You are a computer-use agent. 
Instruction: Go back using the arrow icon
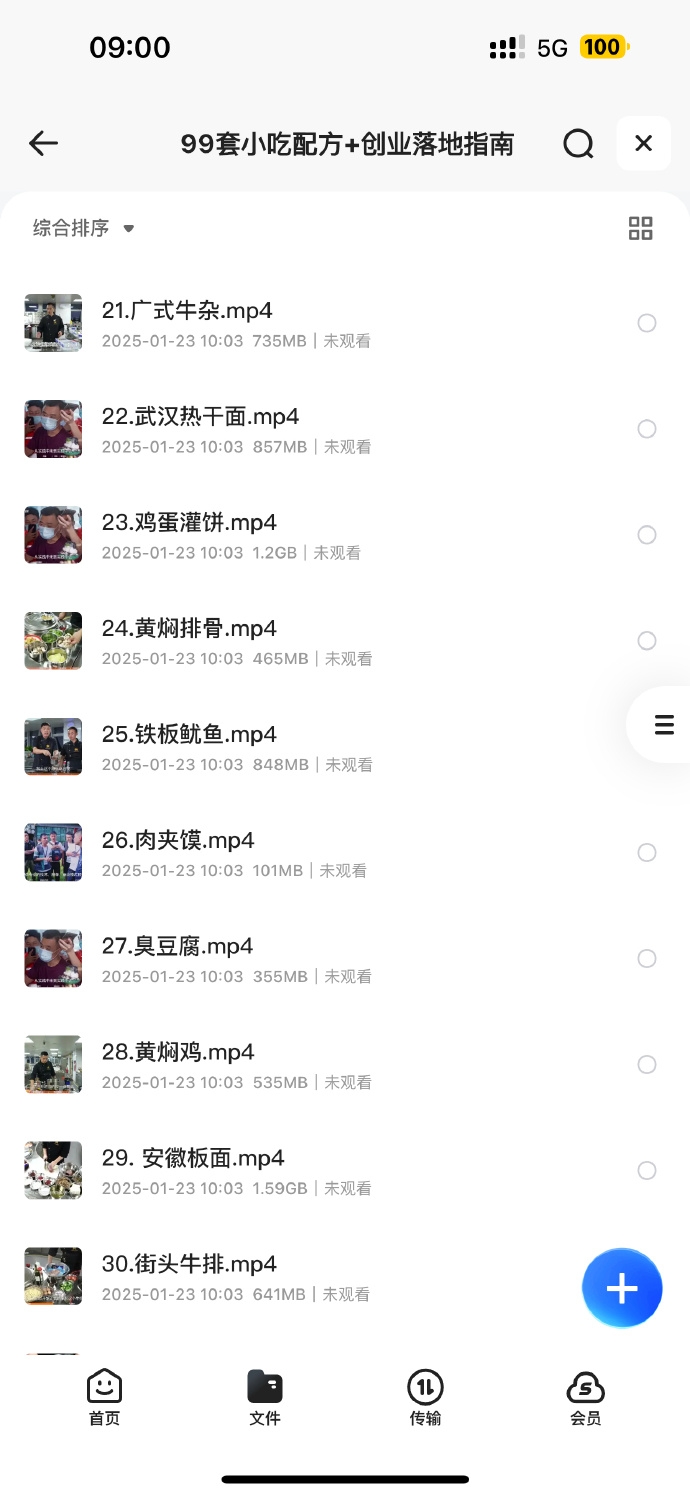44,144
